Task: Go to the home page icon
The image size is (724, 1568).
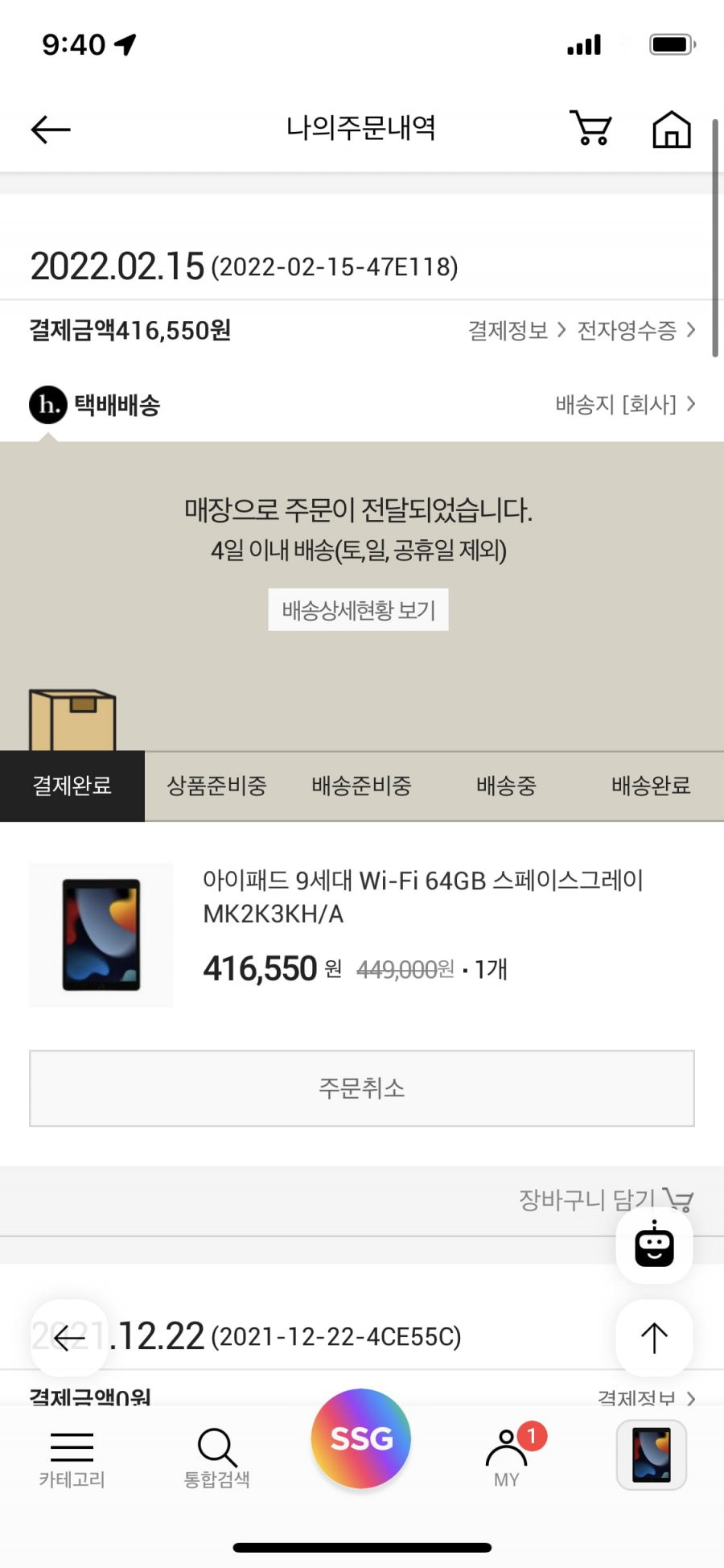Action: [x=672, y=129]
